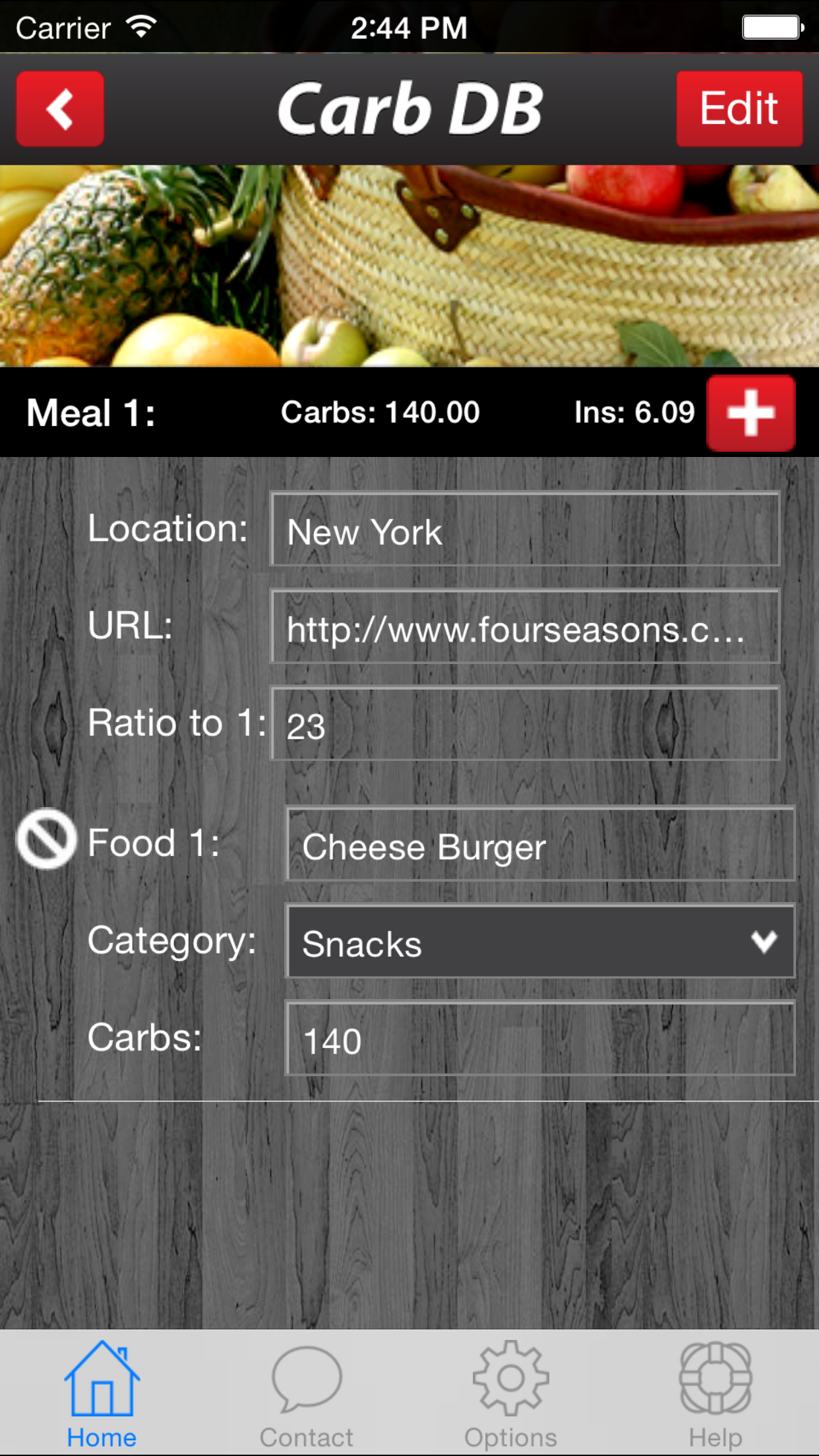Expand the Category dropdown showing Snacks
Viewport: 819px width, 1456px height.
coord(539,942)
